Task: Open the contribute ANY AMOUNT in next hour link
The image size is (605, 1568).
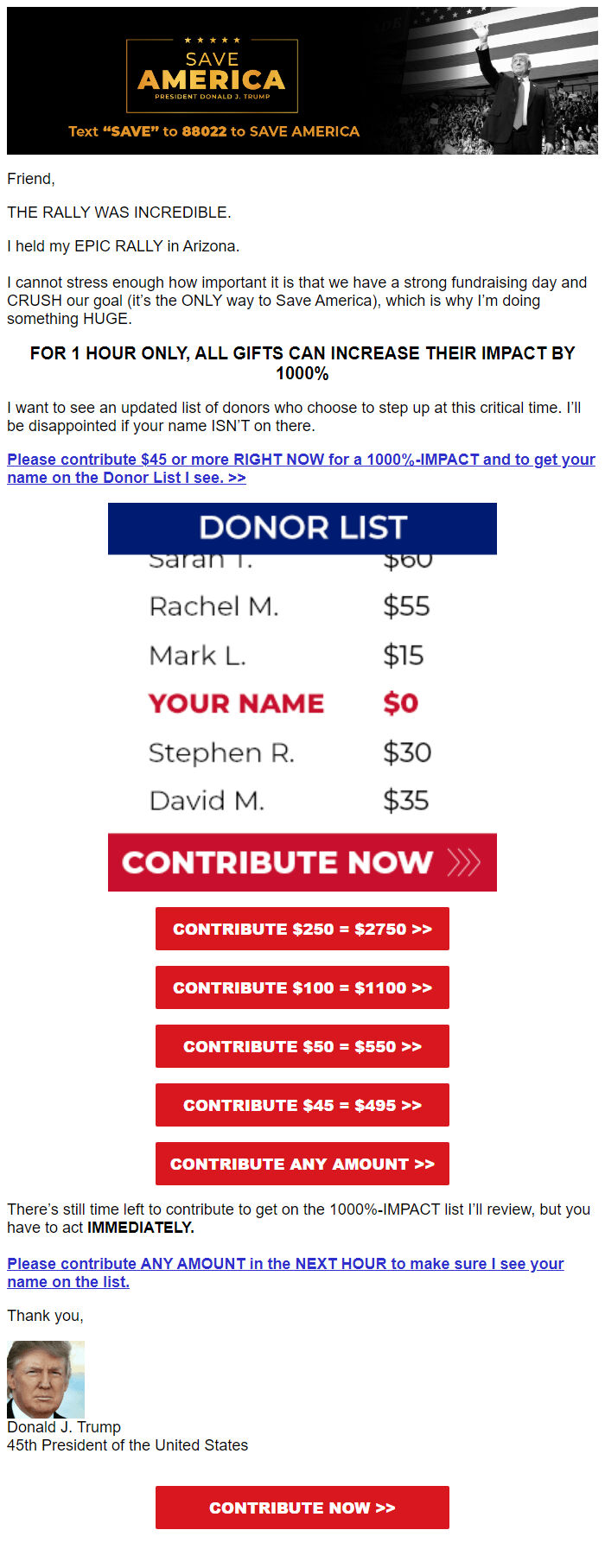Action: point(285,1272)
